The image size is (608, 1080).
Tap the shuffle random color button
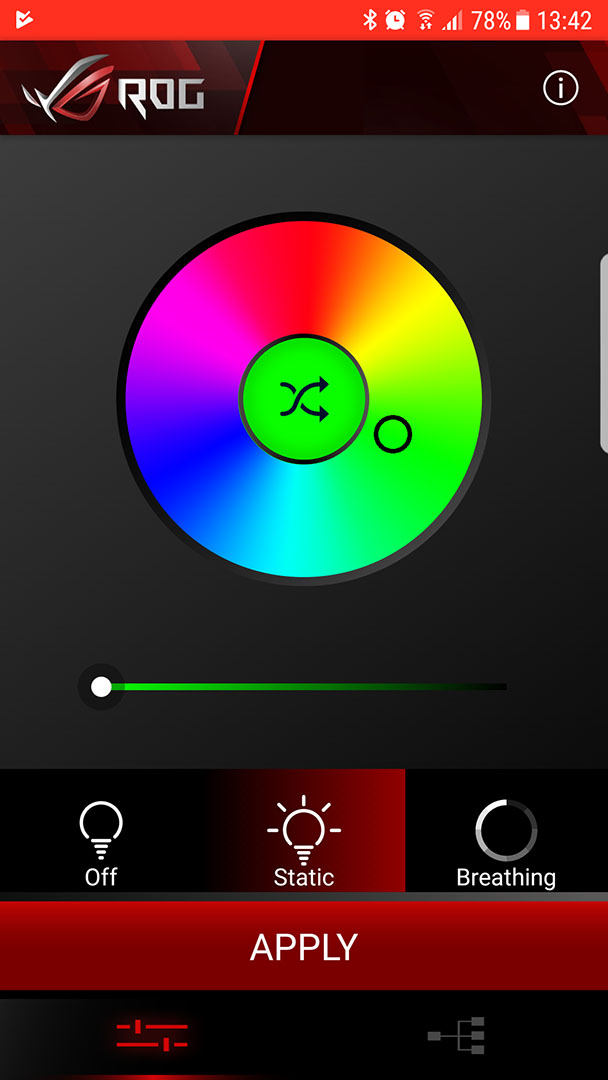(x=304, y=398)
